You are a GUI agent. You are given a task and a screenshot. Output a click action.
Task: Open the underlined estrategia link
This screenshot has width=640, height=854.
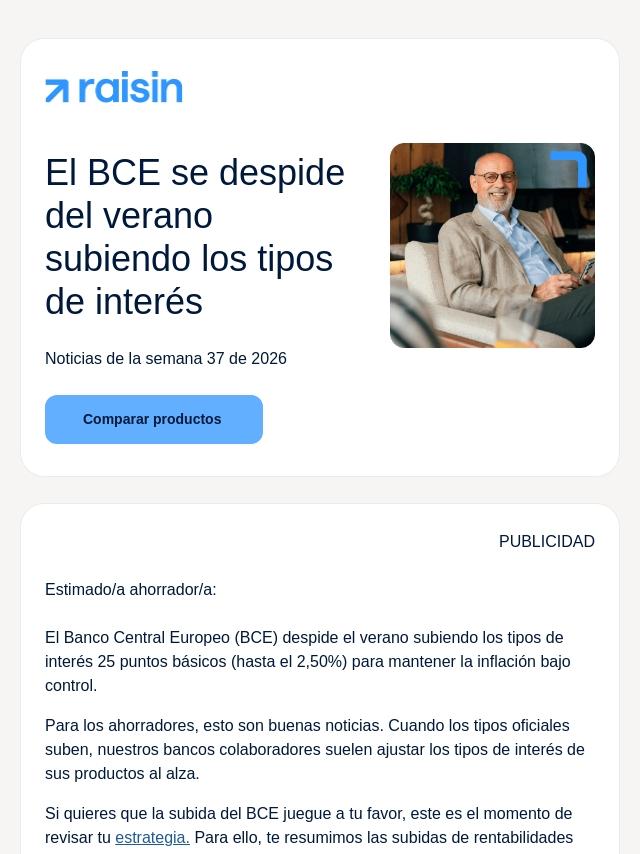152,837
